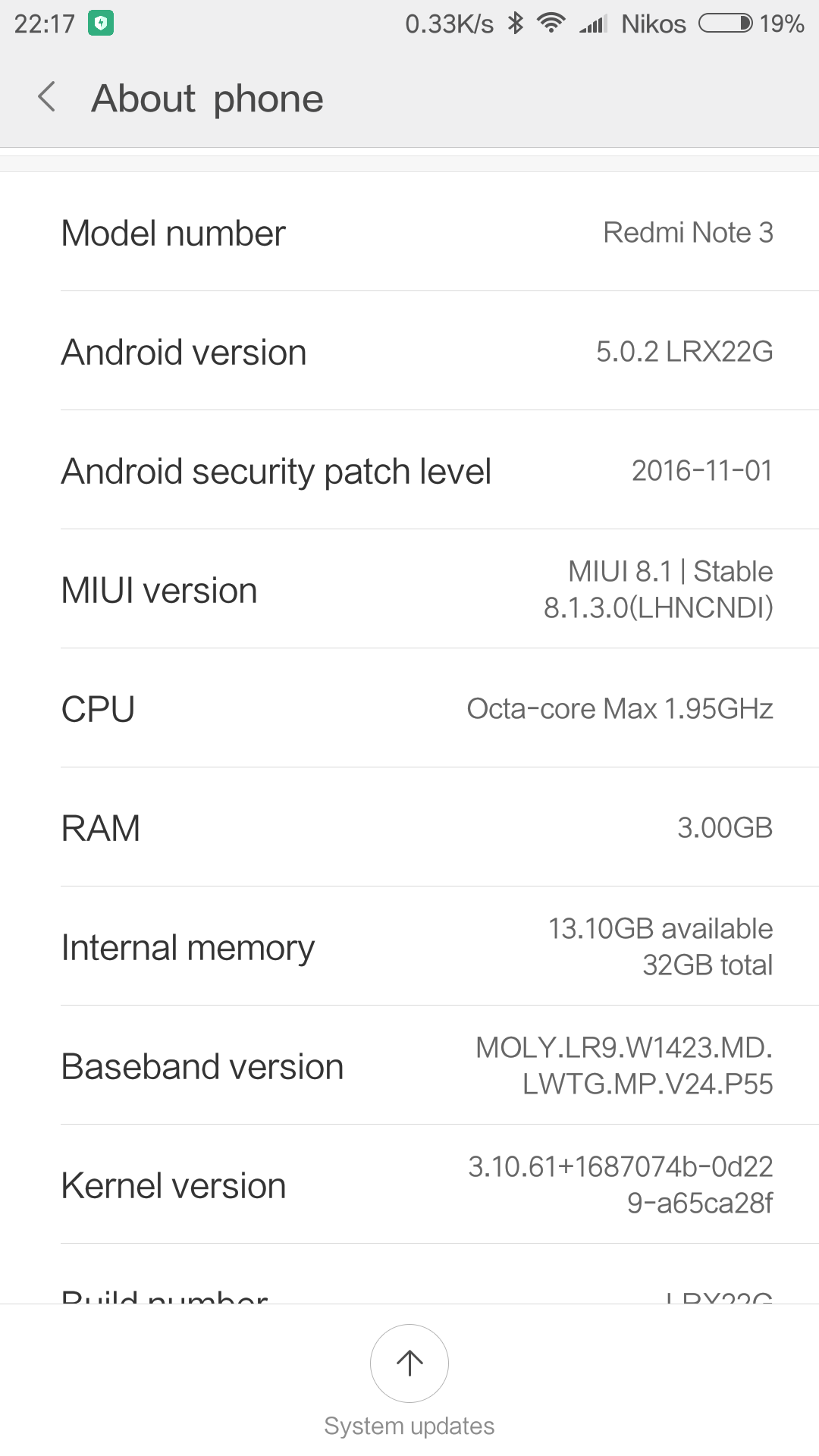Go back from About phone
The image size is (819, 1456).
click(47, 98)
